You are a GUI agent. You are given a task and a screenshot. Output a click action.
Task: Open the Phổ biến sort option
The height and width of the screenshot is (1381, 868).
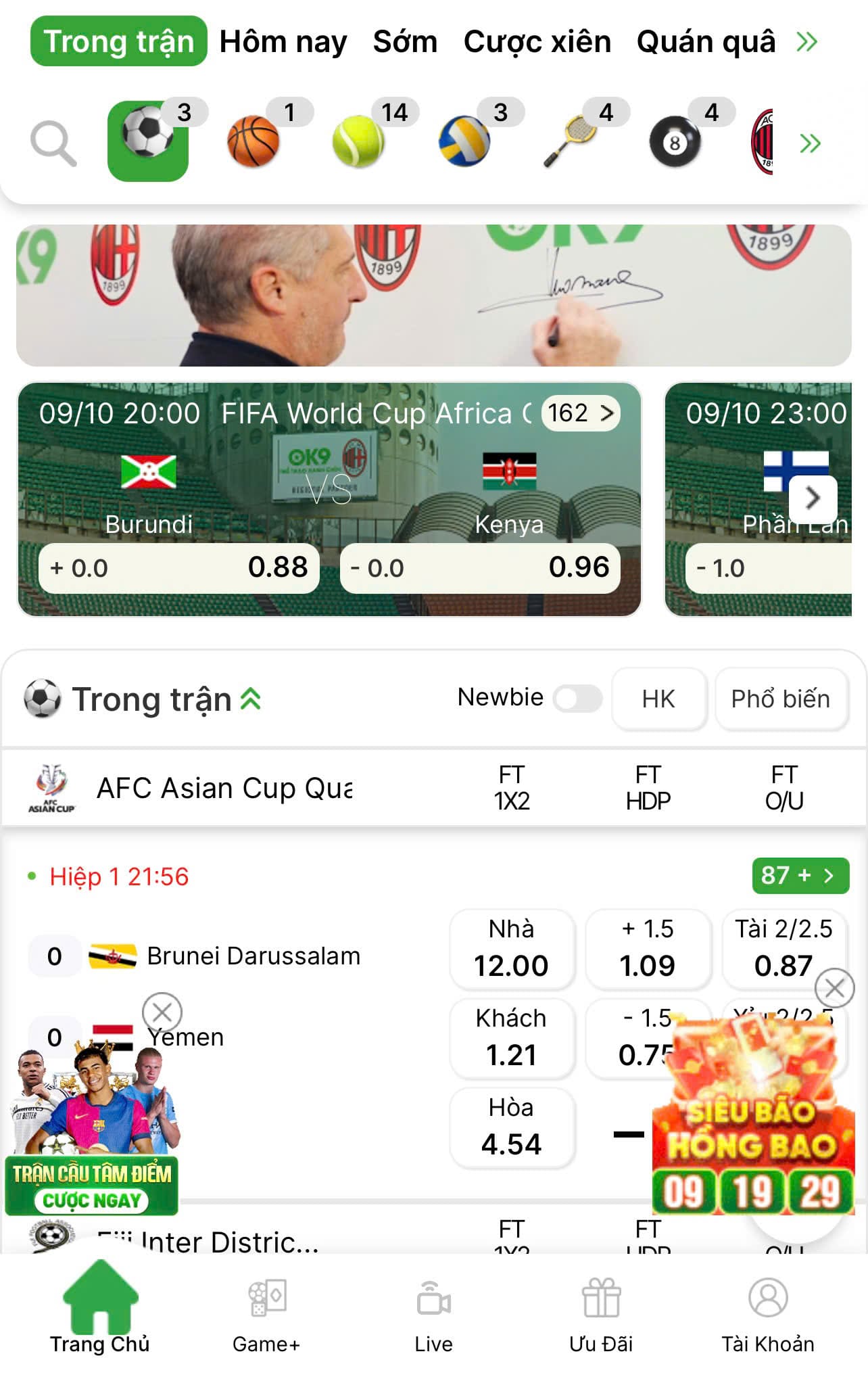click(780, 699)
